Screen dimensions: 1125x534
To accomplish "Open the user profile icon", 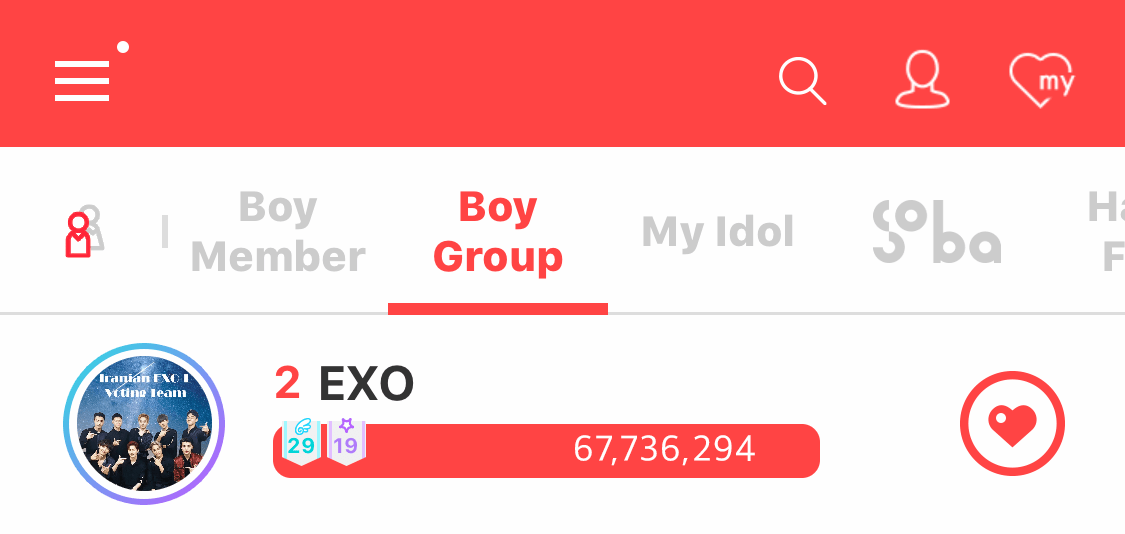I will tap(921, 80).
